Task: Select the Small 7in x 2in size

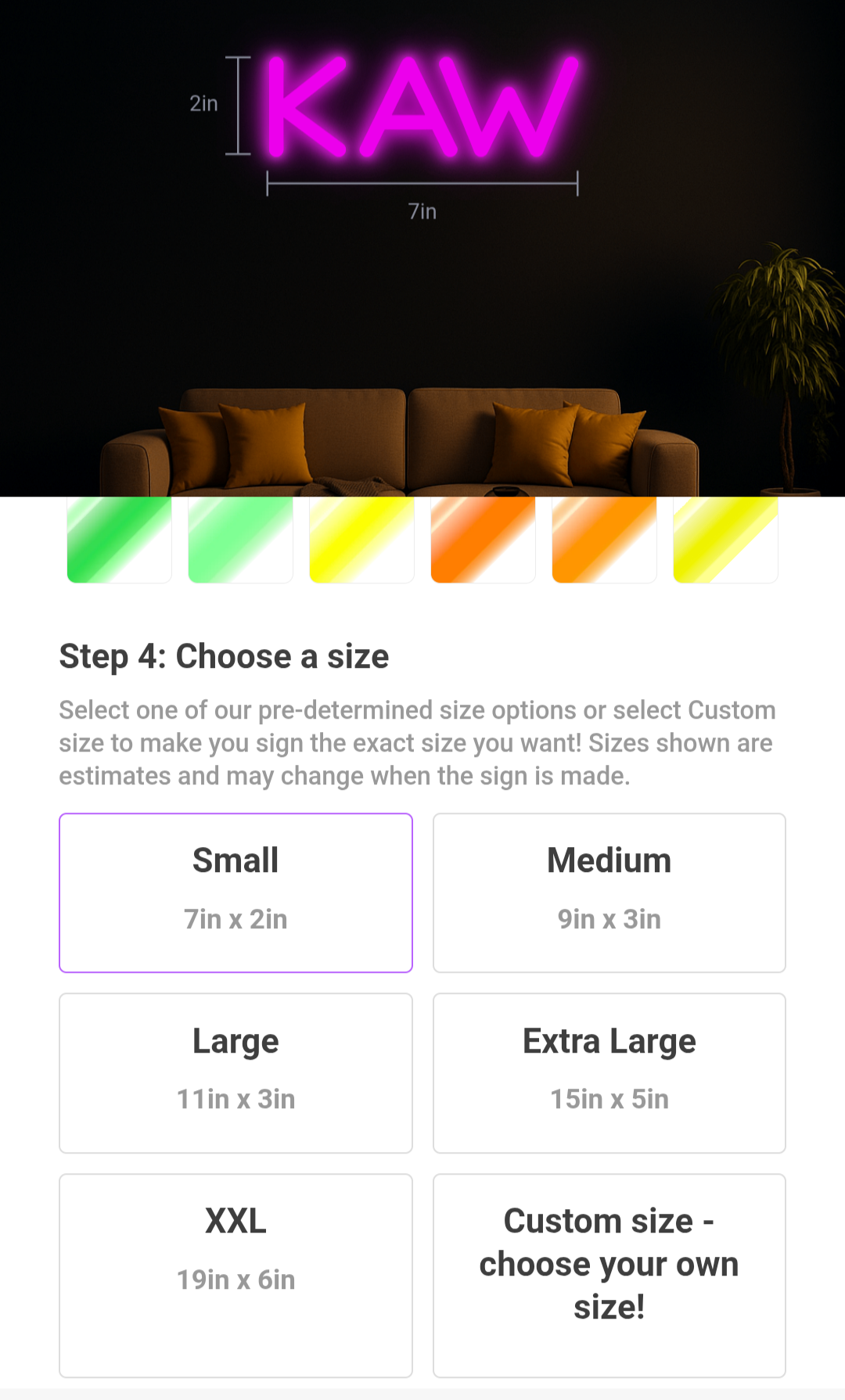Action: tap(236, 892)
